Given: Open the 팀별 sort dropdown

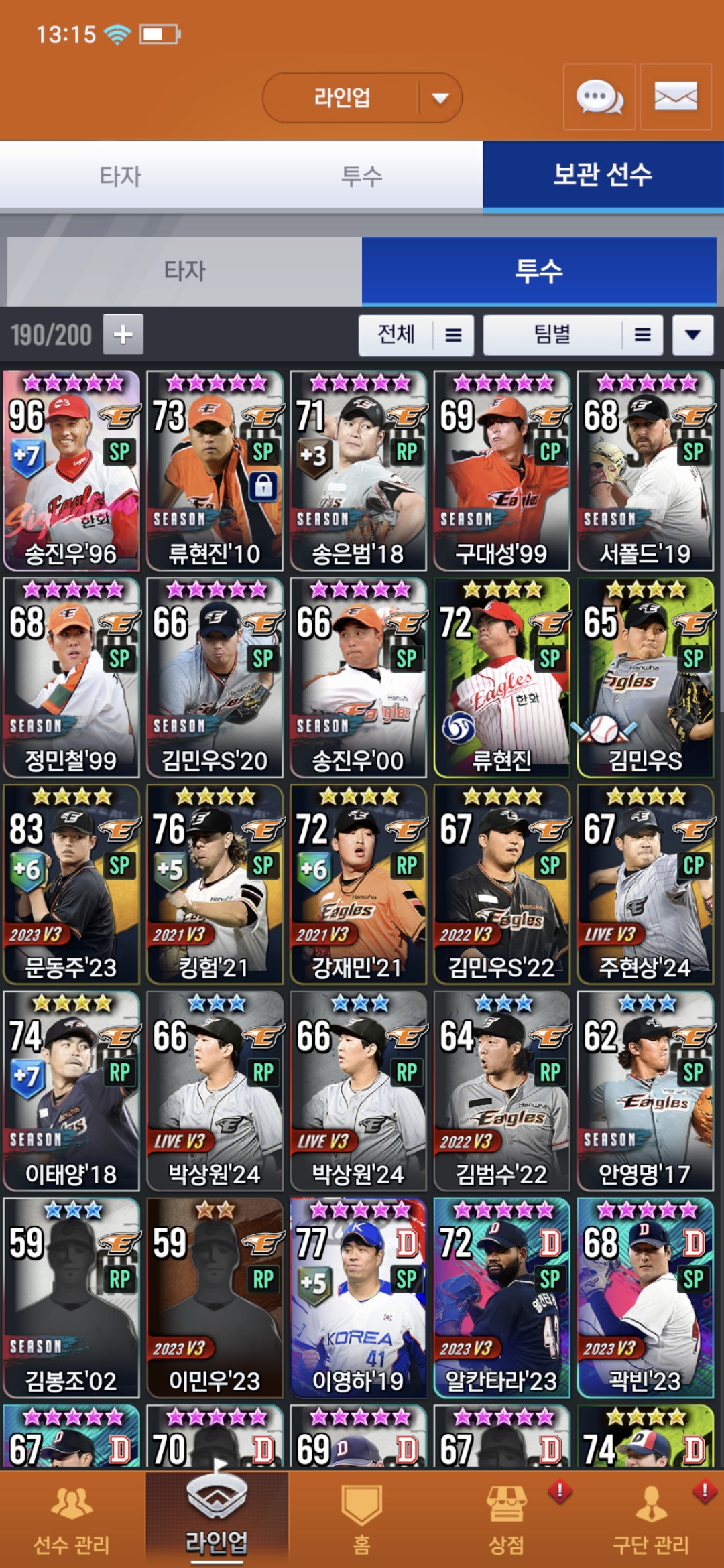Looking at the screenshot, I should pyautogui.click(x=572, y=334).
